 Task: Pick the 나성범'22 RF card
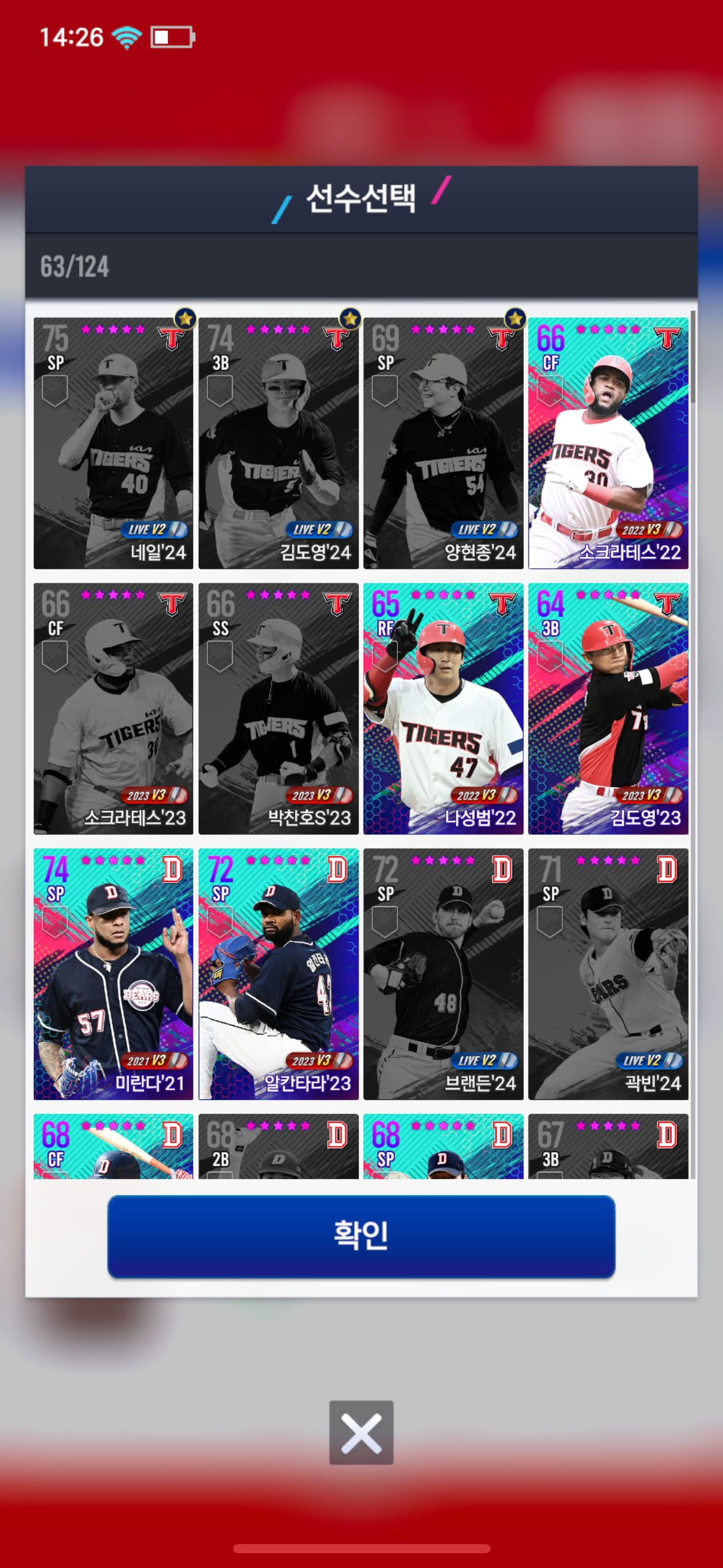click(x=443, y=709)
